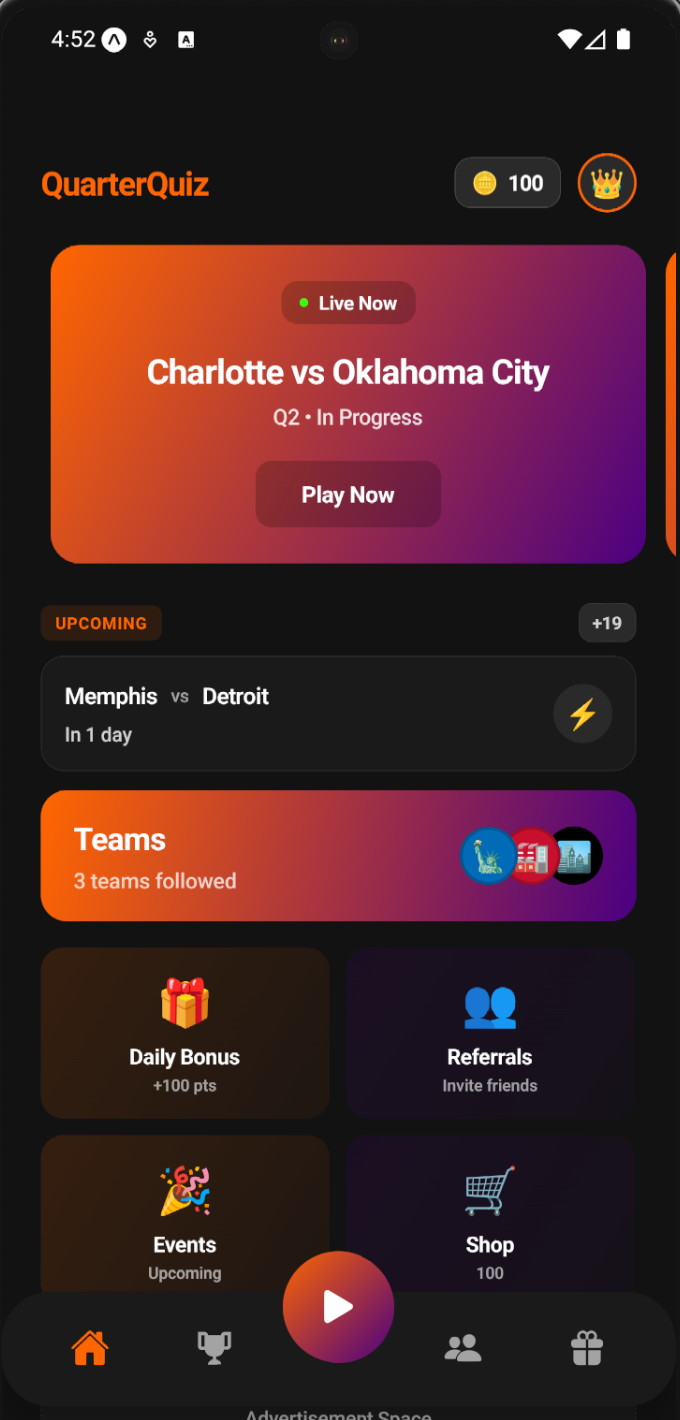Tap Play Now for Charlotte vs Oklahoma City
Image resolution: width=680 pixels, height=1420 pixels.
coord(348,494)
